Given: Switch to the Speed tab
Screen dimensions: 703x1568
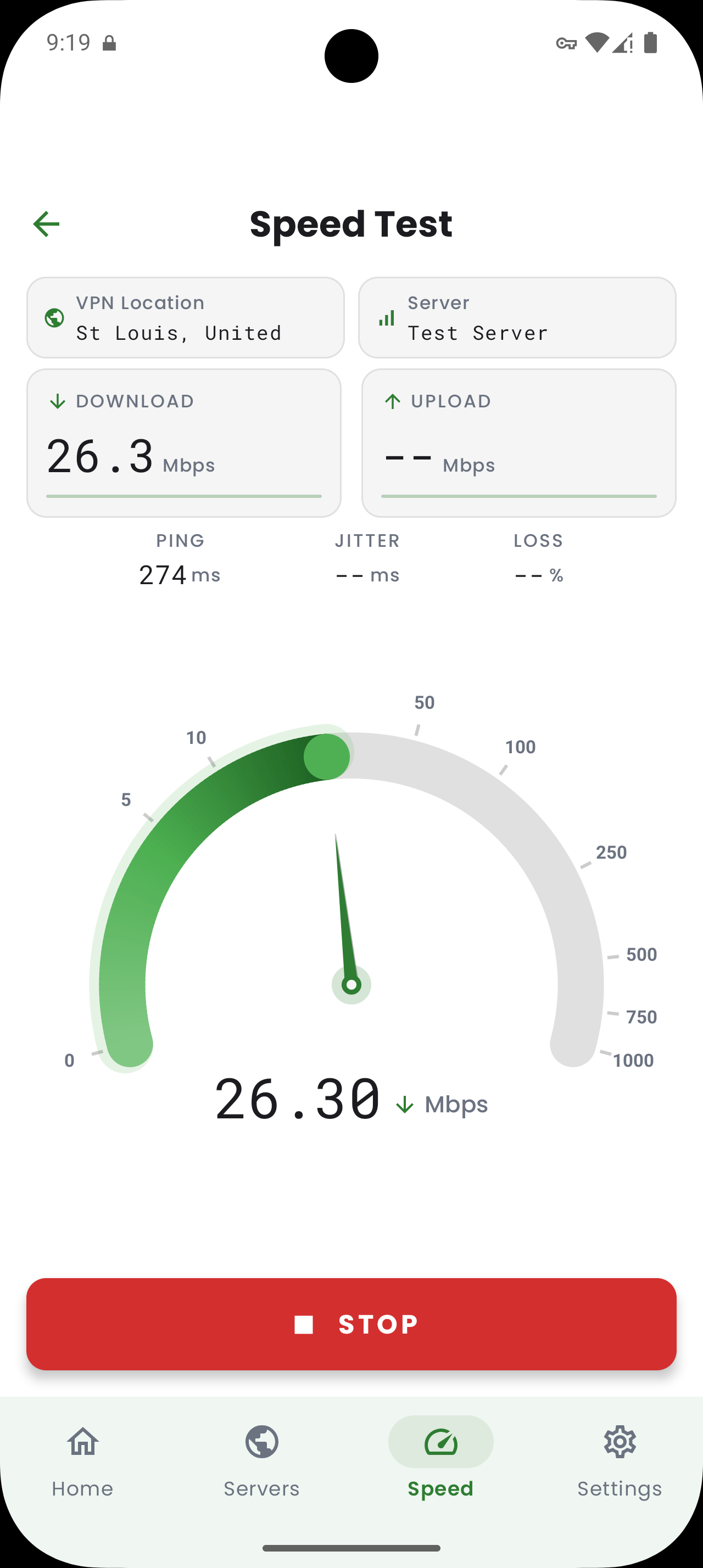Looking at the screenshot, I should point(440,1461).
